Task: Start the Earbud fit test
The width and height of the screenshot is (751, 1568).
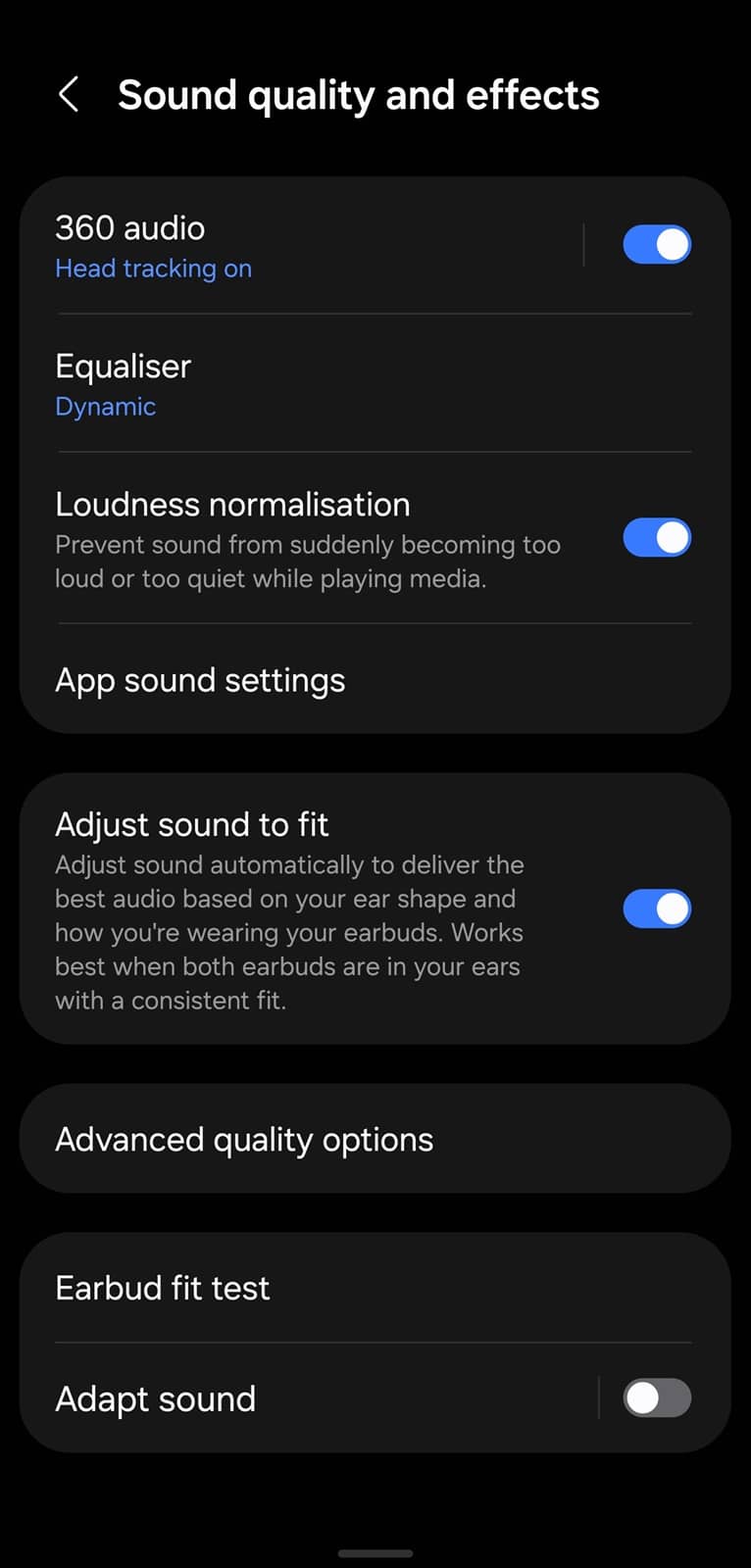Action: click(x=373, y=1288)
